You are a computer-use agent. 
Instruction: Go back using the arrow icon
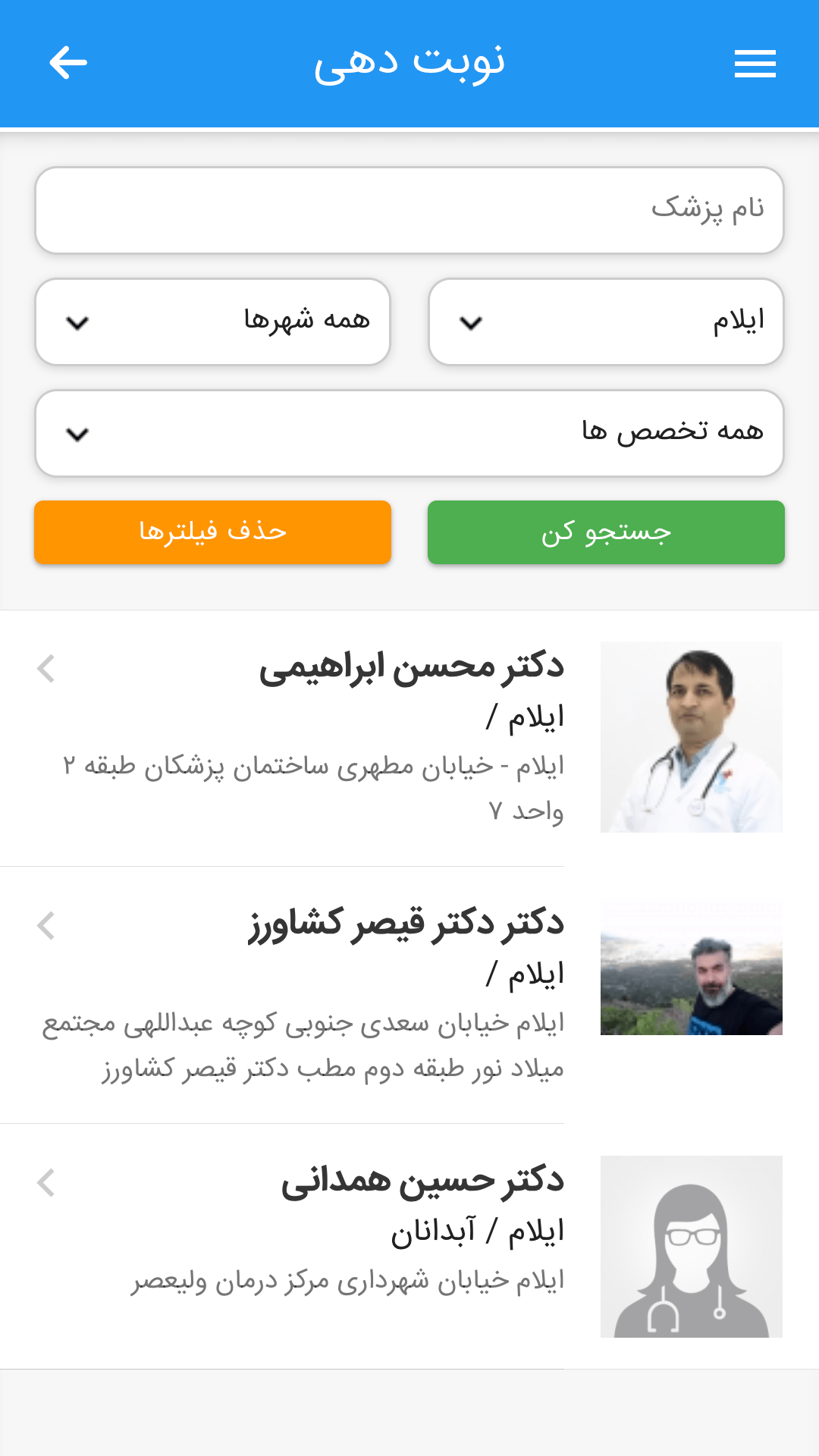coord(68,63)
